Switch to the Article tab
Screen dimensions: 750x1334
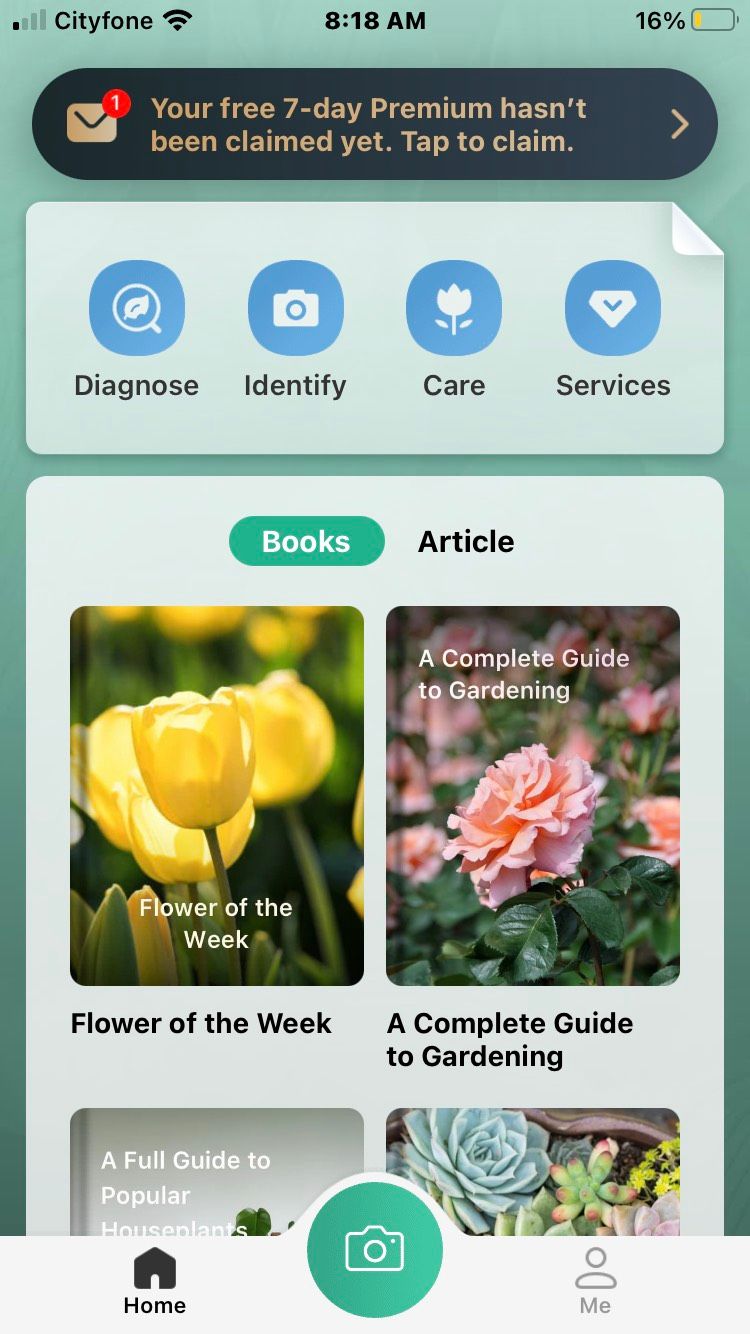point(466,541)
